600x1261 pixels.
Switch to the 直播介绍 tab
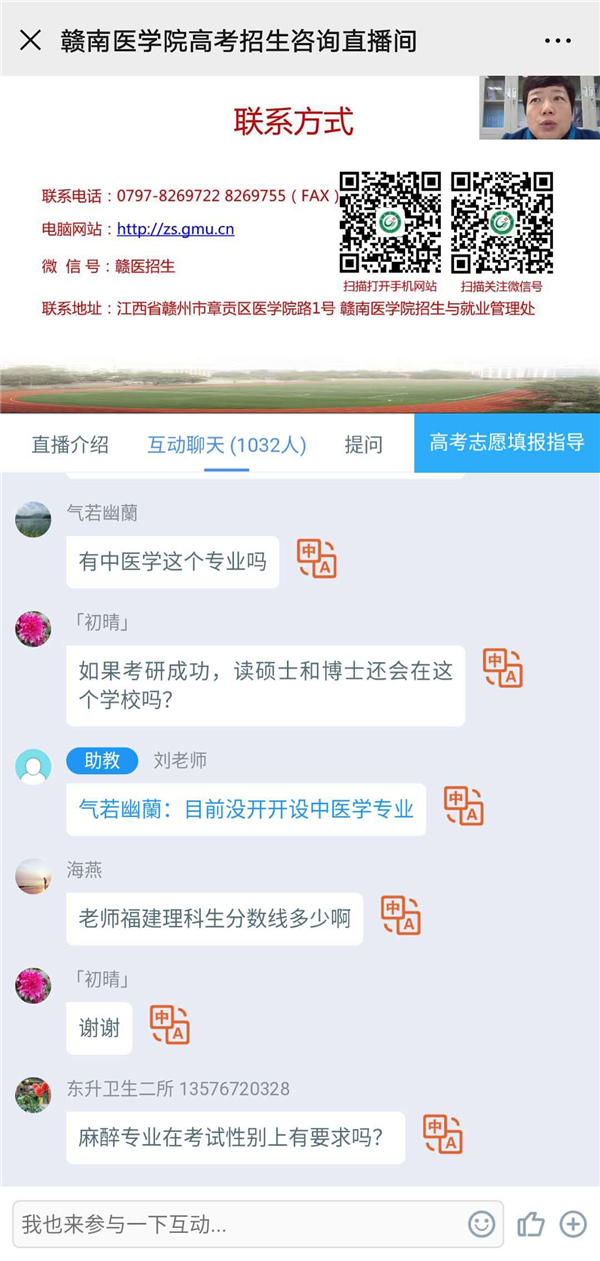tap(70, 444)
